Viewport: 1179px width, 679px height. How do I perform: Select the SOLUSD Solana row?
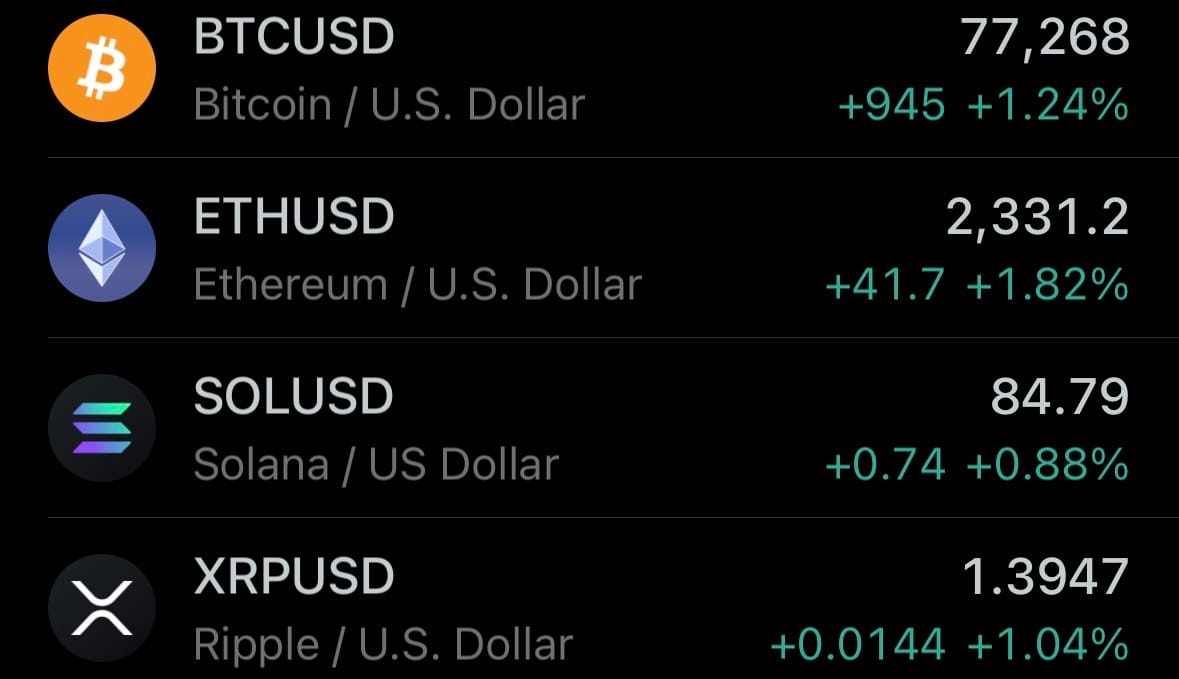point(589,429)
